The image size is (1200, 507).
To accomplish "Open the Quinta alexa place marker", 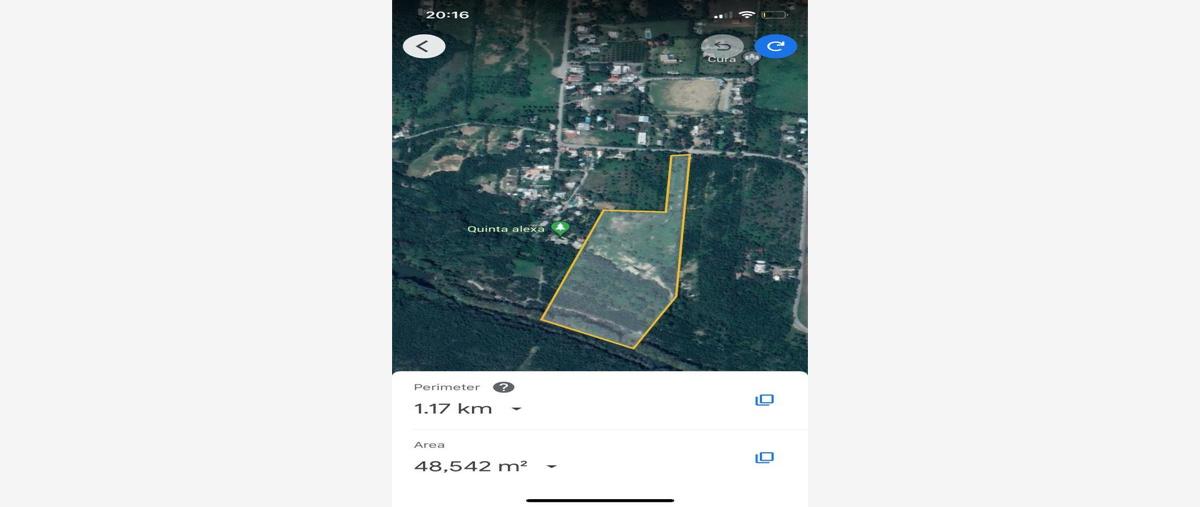I will (x=560, y=229).
